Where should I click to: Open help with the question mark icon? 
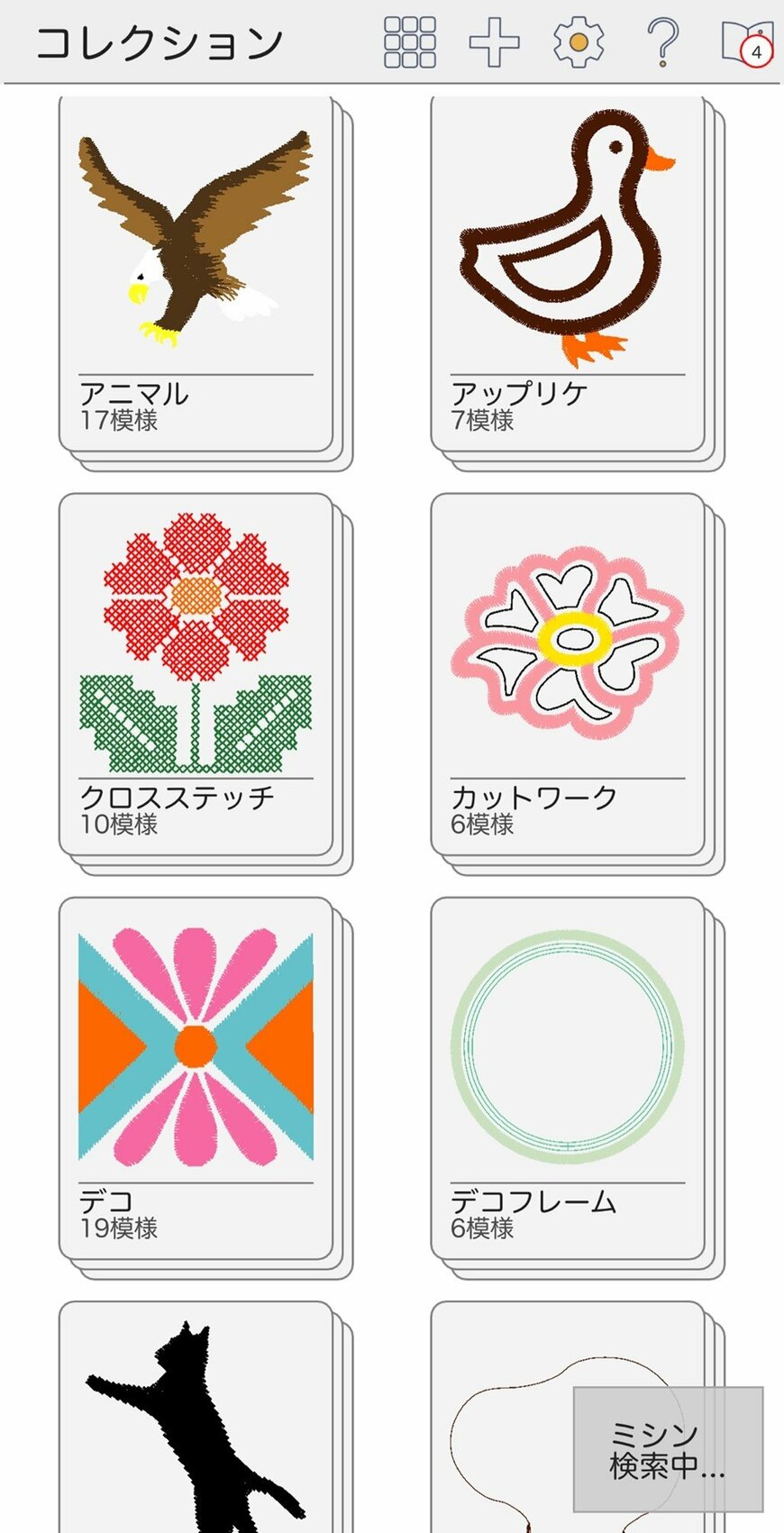click(662, 42)
